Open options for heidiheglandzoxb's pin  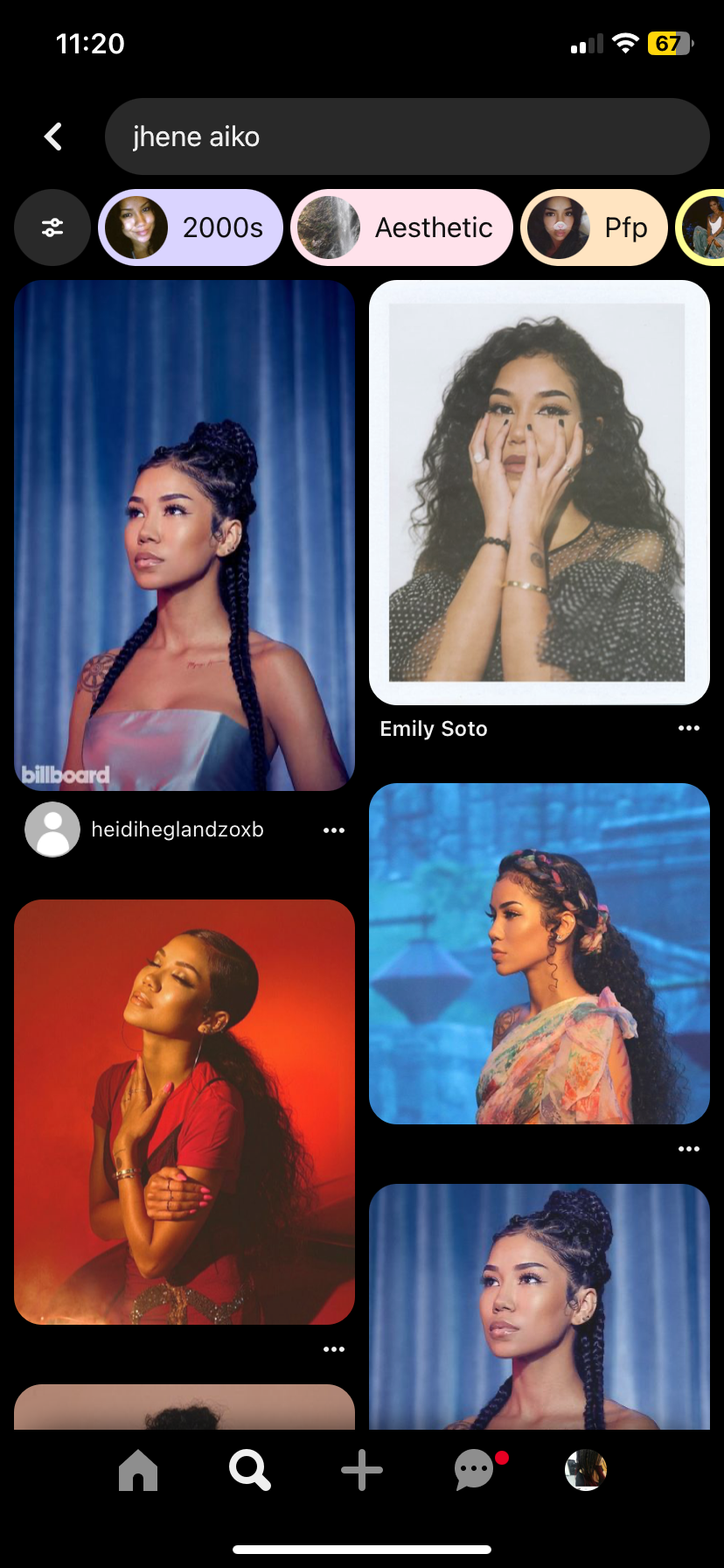click(334, 830)
